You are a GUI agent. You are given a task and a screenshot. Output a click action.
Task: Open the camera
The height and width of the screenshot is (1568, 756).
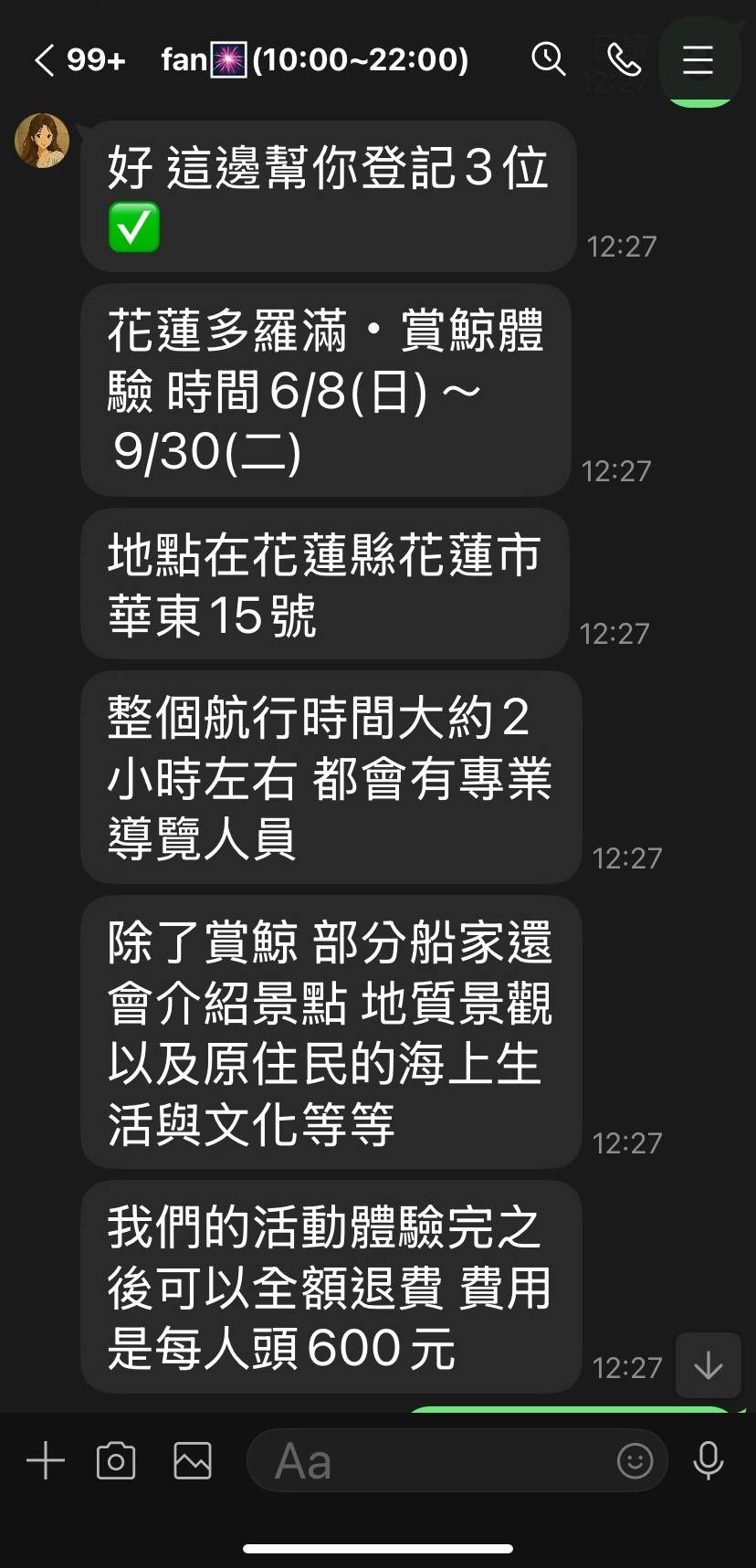116,1460
